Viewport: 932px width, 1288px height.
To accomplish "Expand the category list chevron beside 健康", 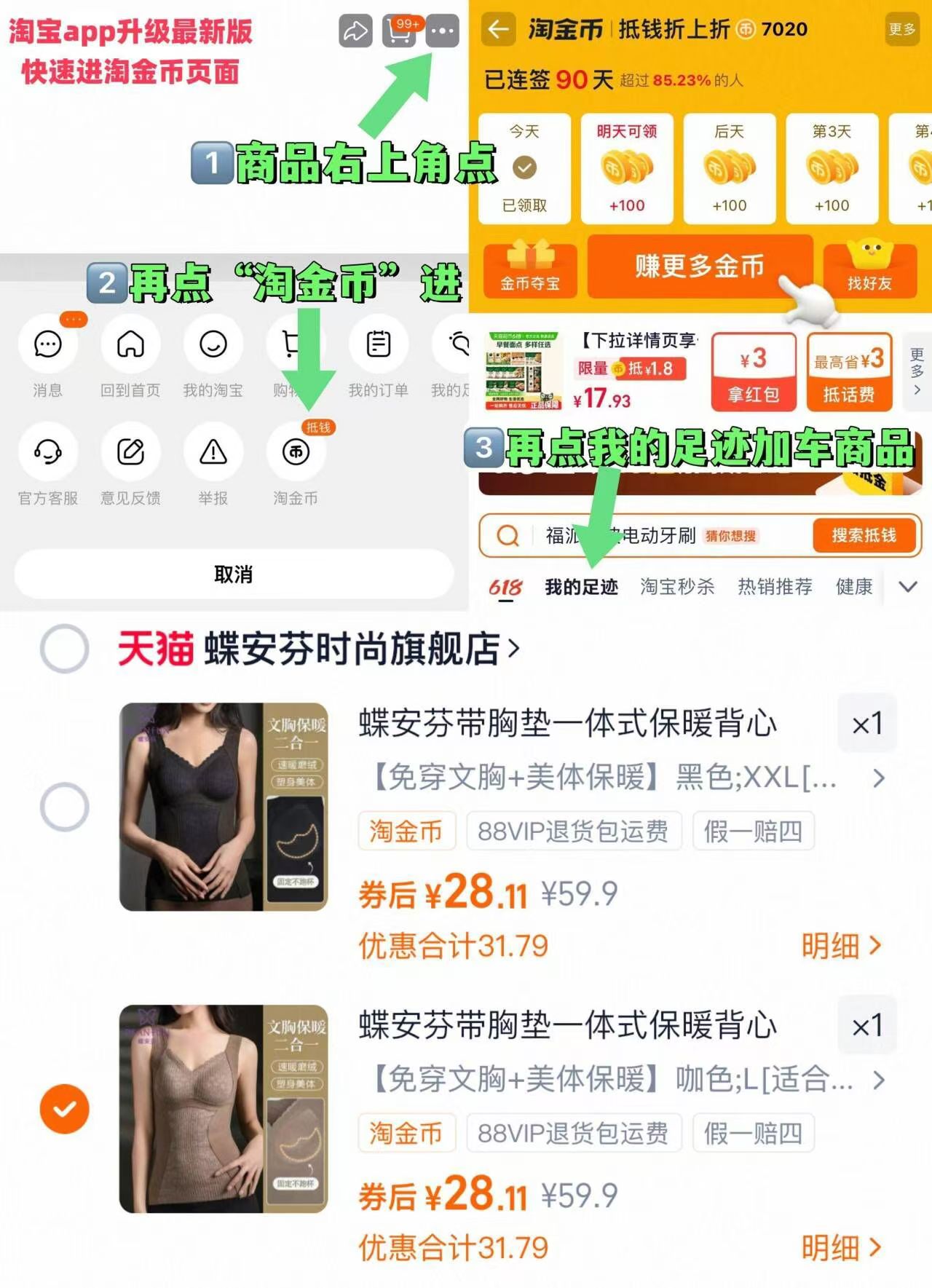I will 908,586.
